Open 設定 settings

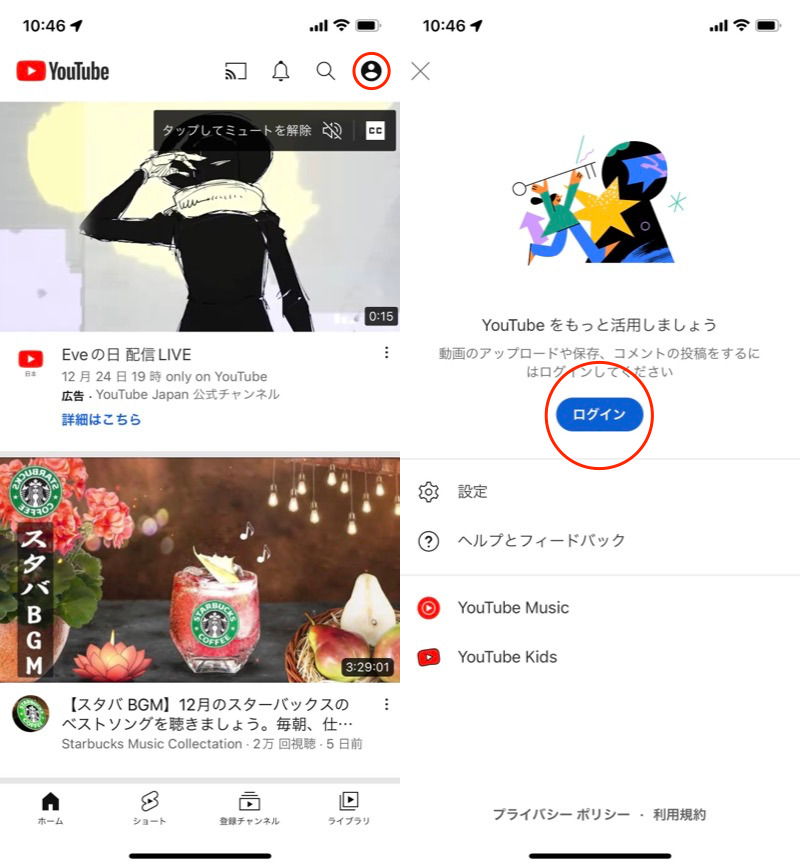click(472, 492)
